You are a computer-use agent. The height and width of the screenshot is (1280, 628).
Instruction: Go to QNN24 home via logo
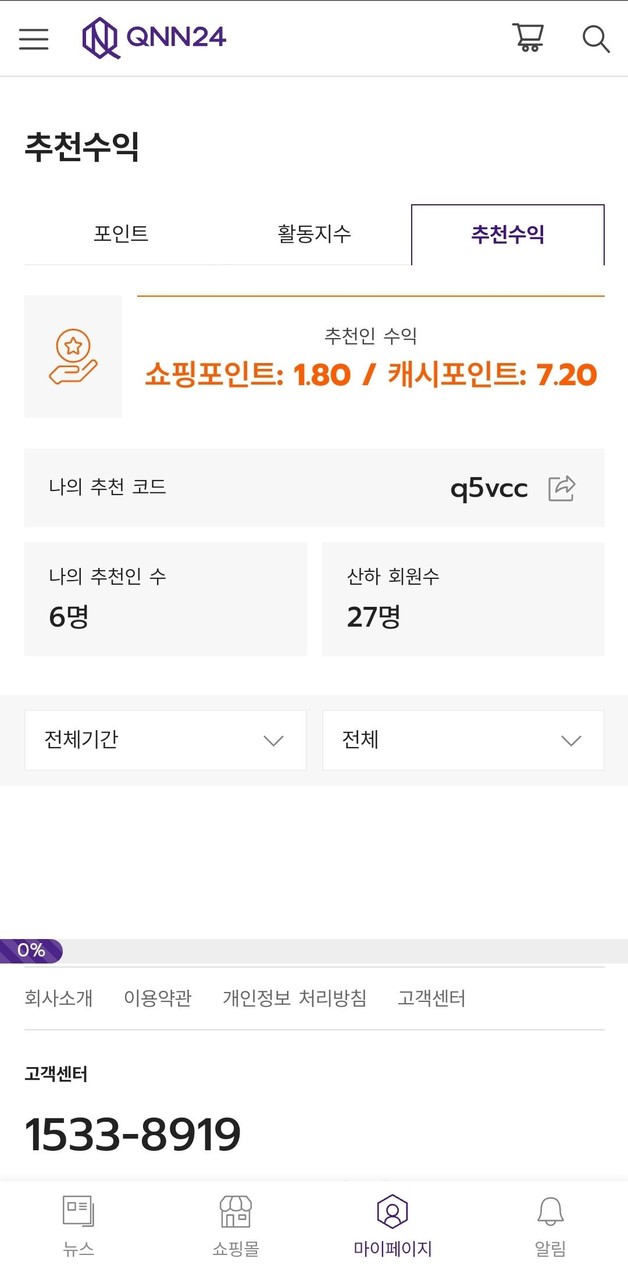pyautogui.click(x=155, y=38)
